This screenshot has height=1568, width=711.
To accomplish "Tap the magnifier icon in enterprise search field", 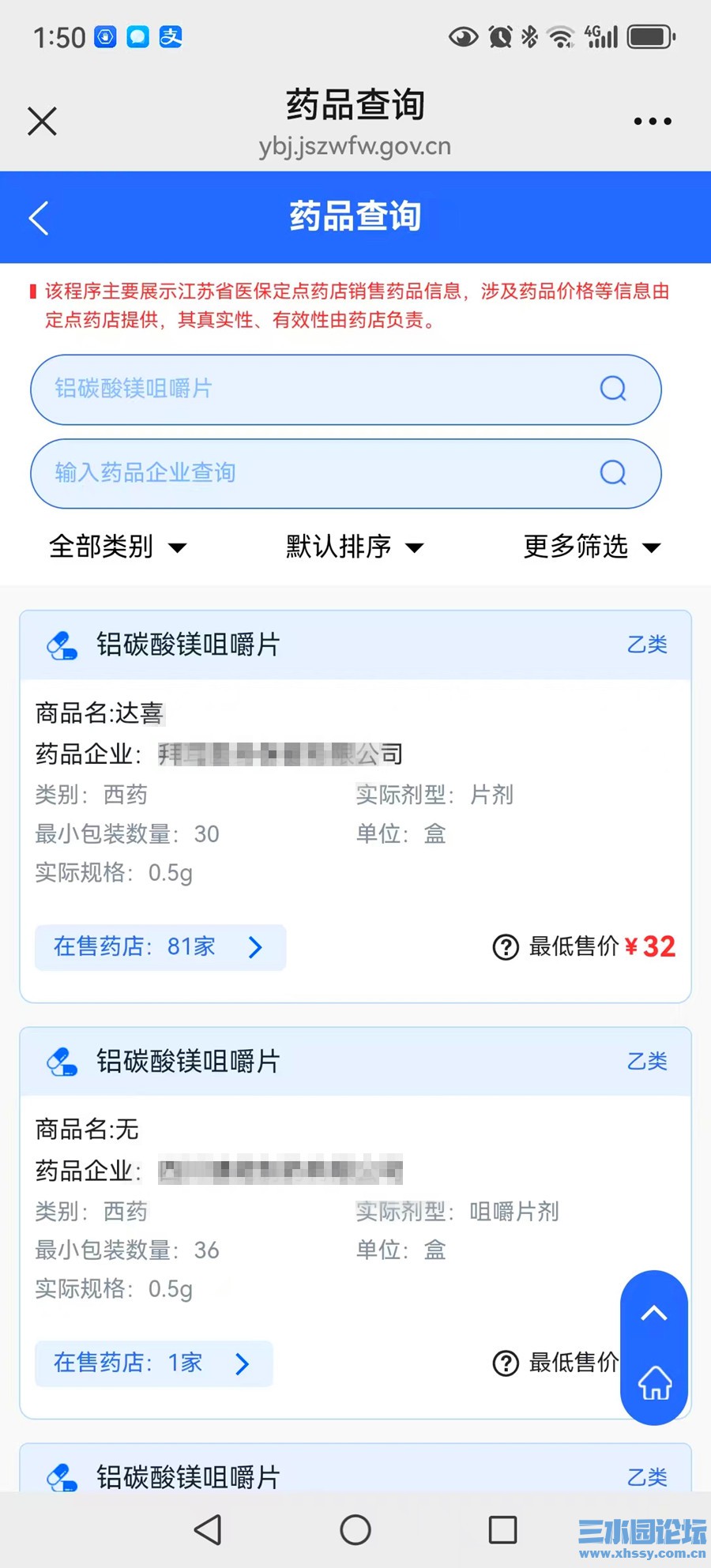I will click(613, 472).
